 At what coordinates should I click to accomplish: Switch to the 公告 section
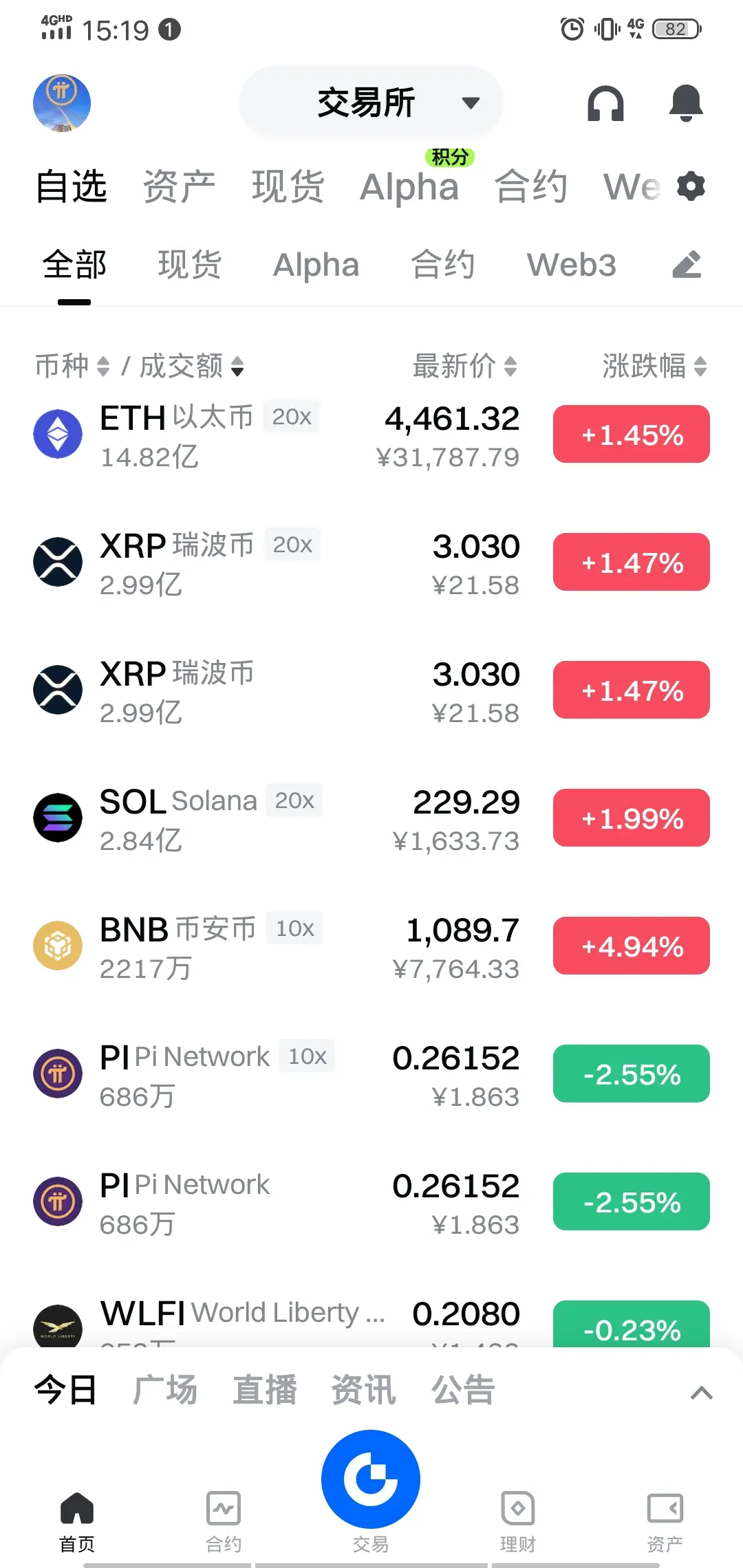click(463, 1389)
